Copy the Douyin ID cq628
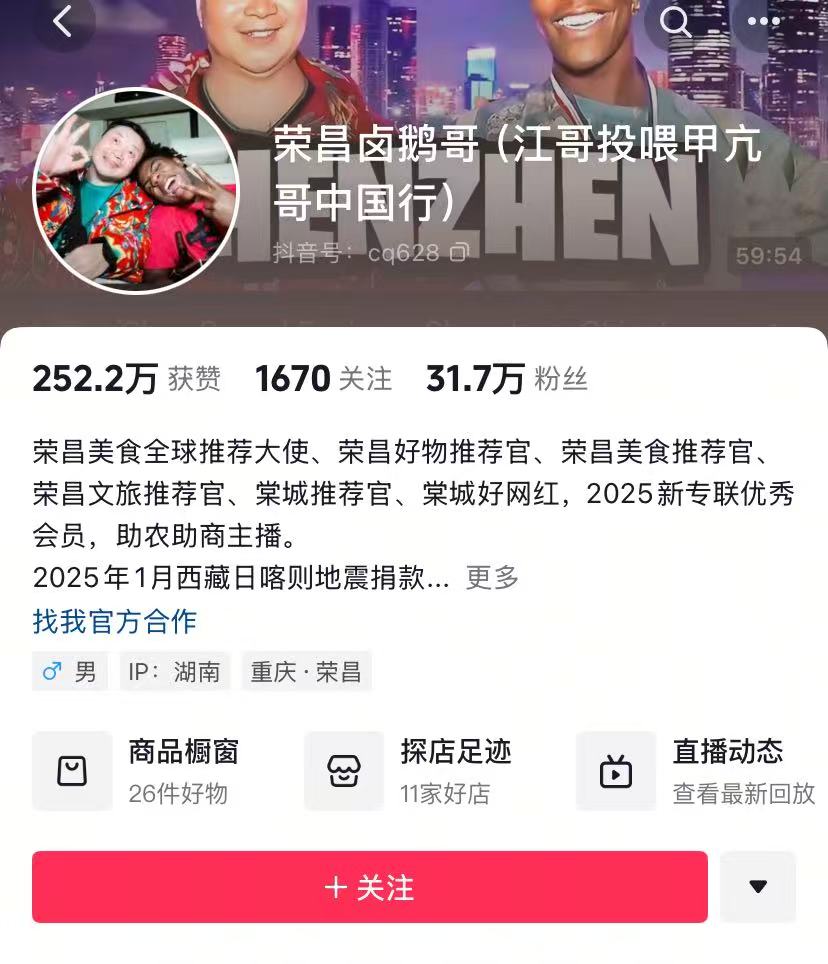This screenshot has width=828, height=964. 458,253
